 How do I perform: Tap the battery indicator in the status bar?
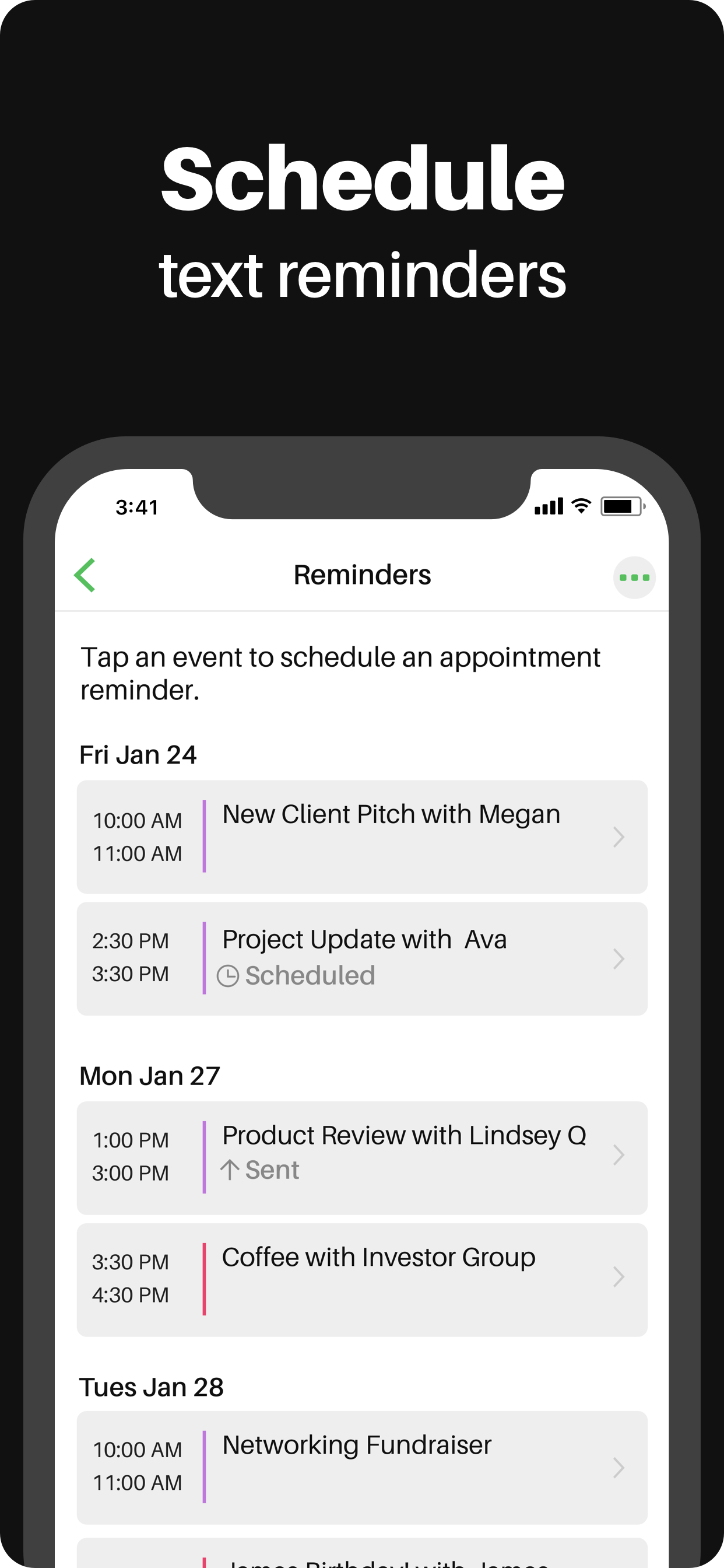point(620,505)
